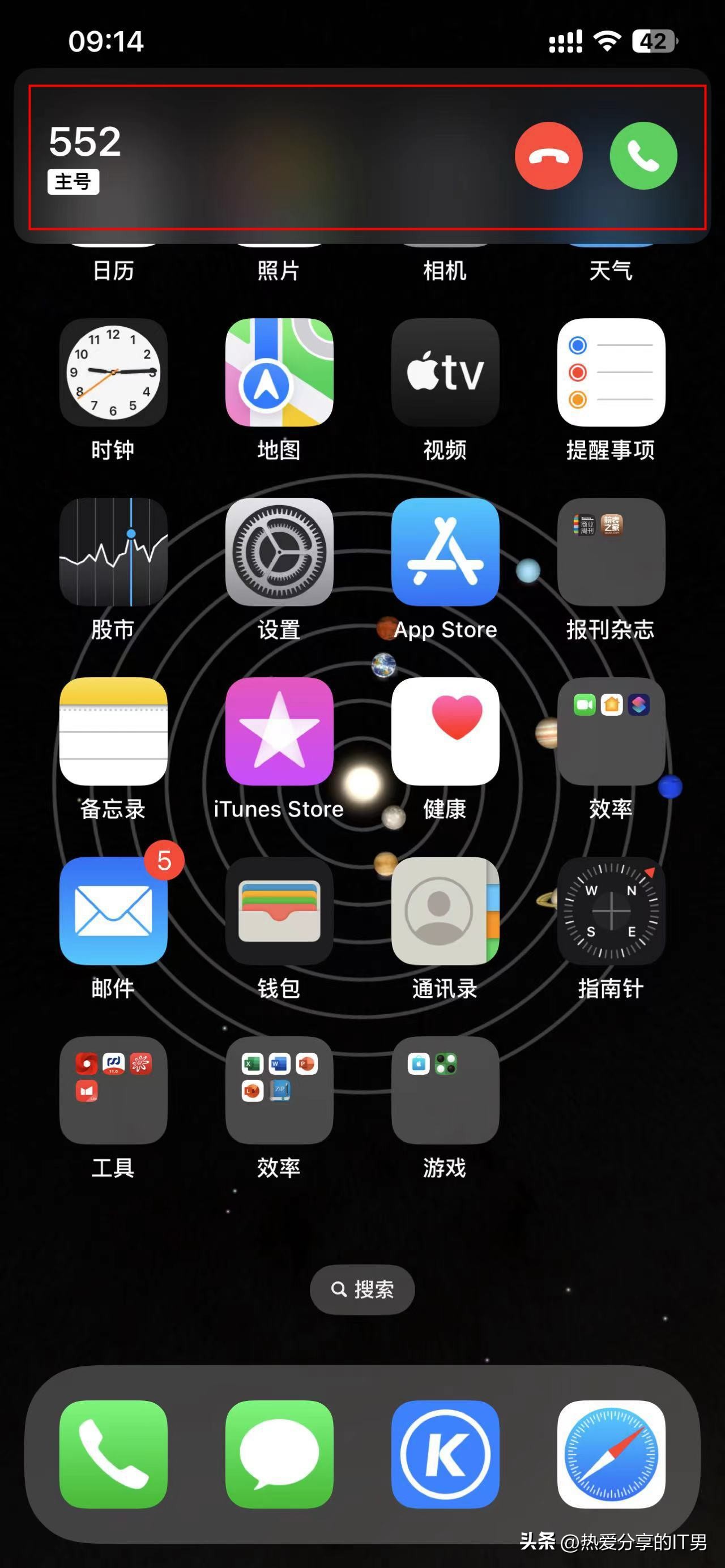The height and width of the screenshot is (1568, 725).
Task: Open 邮件 mail with 5 unread
Action: click(x=113, y=911)
